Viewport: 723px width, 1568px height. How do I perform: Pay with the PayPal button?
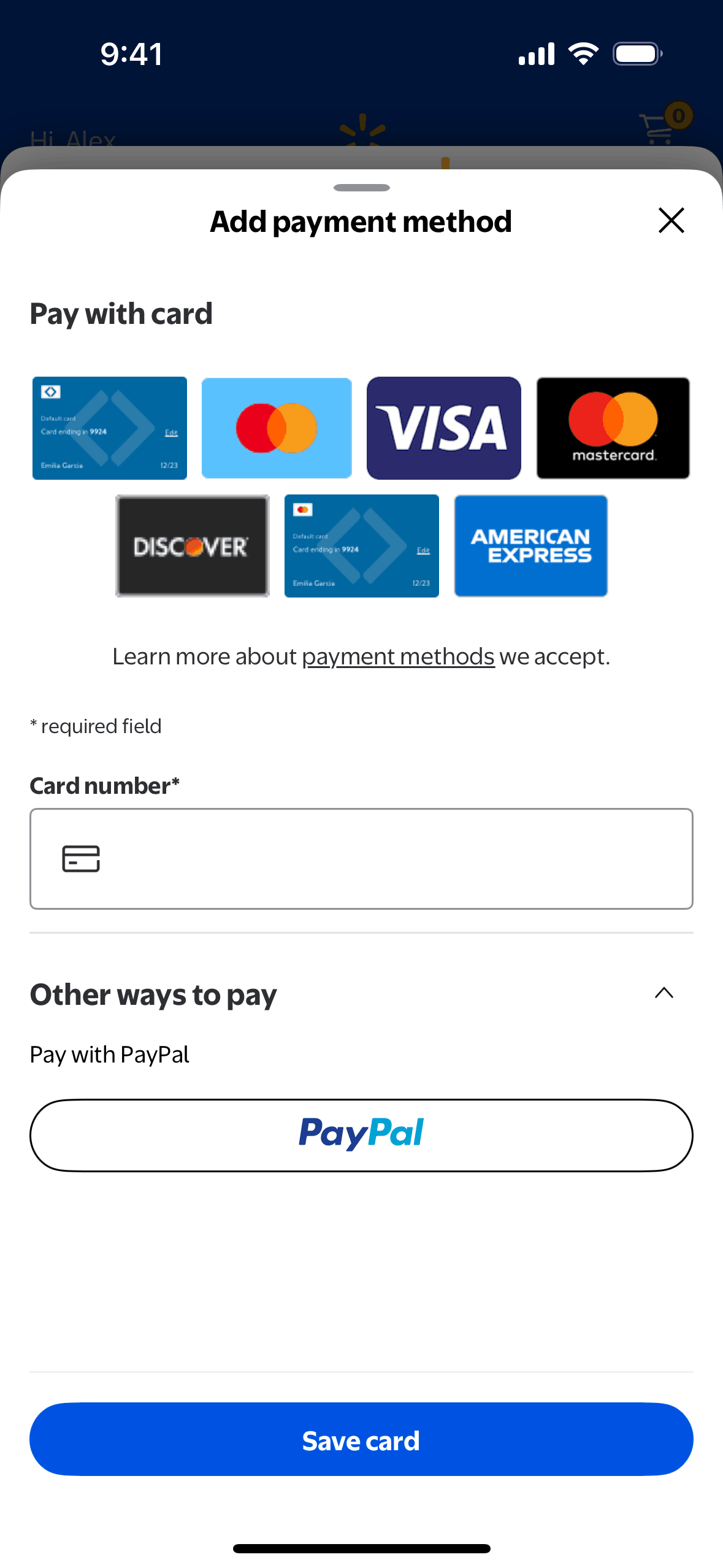[x=361, y=1135]
